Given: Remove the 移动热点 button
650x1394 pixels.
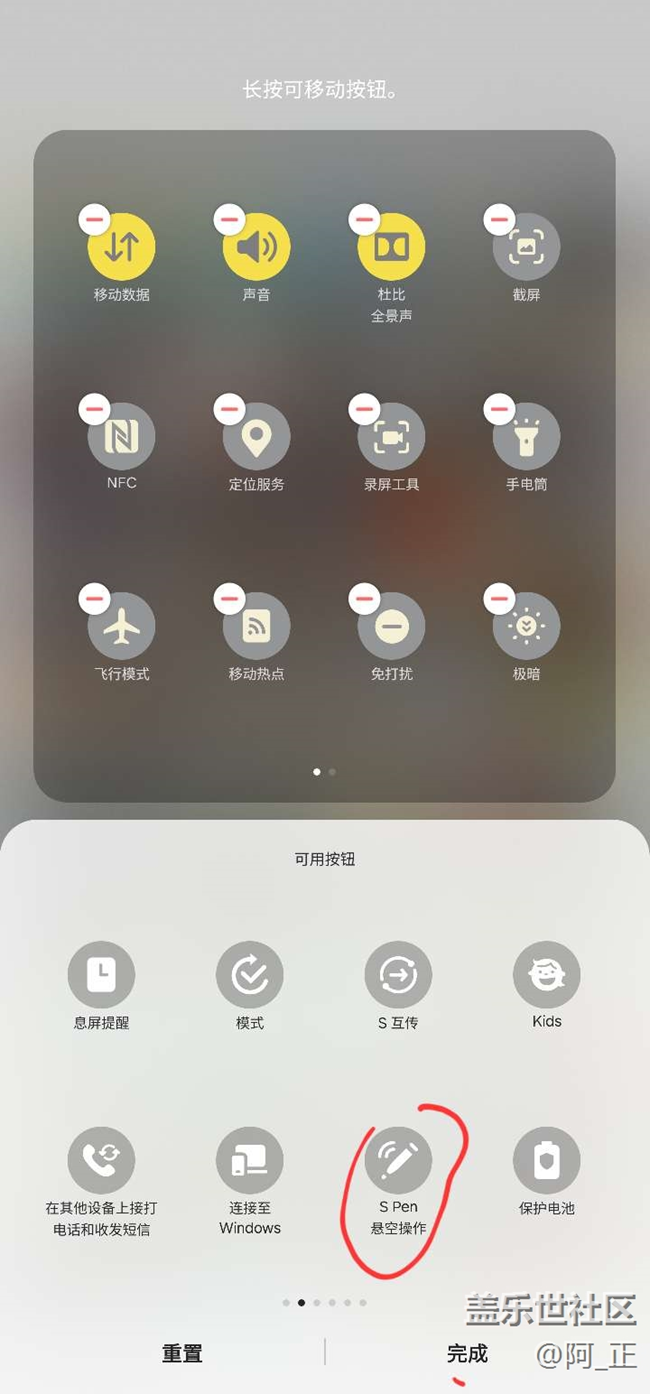Looking at the screenshot, I should (x=230, y=598).
